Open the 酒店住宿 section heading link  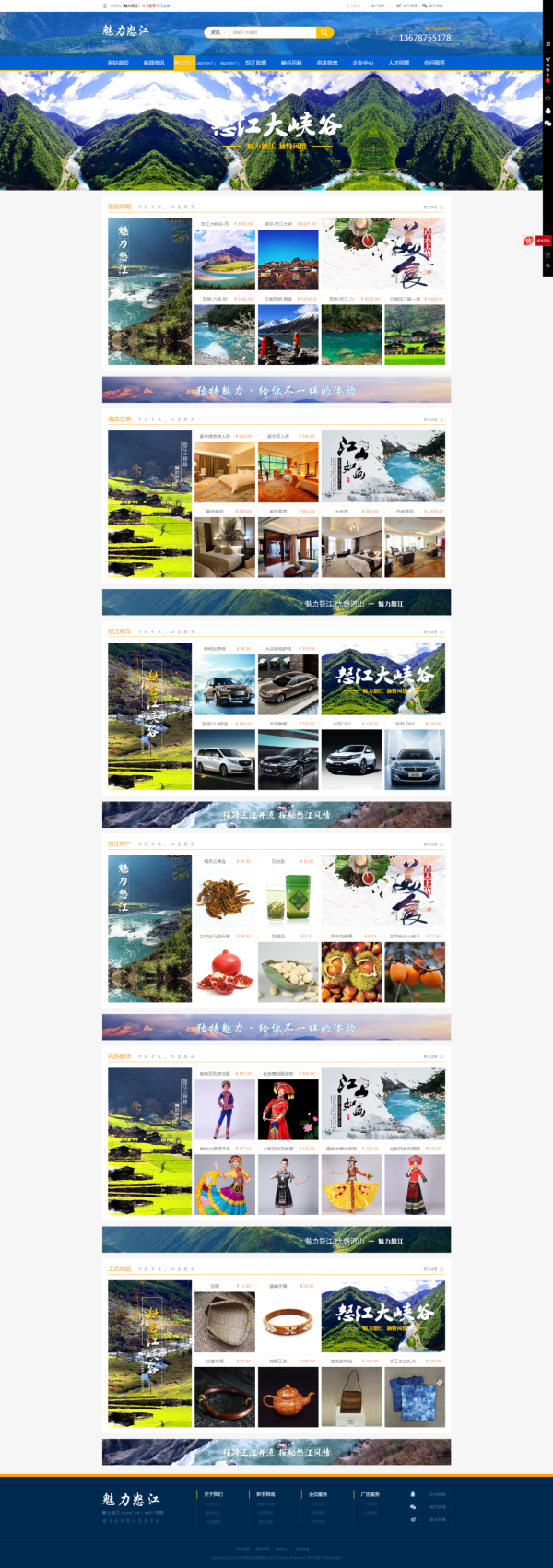tap(120, 419)
